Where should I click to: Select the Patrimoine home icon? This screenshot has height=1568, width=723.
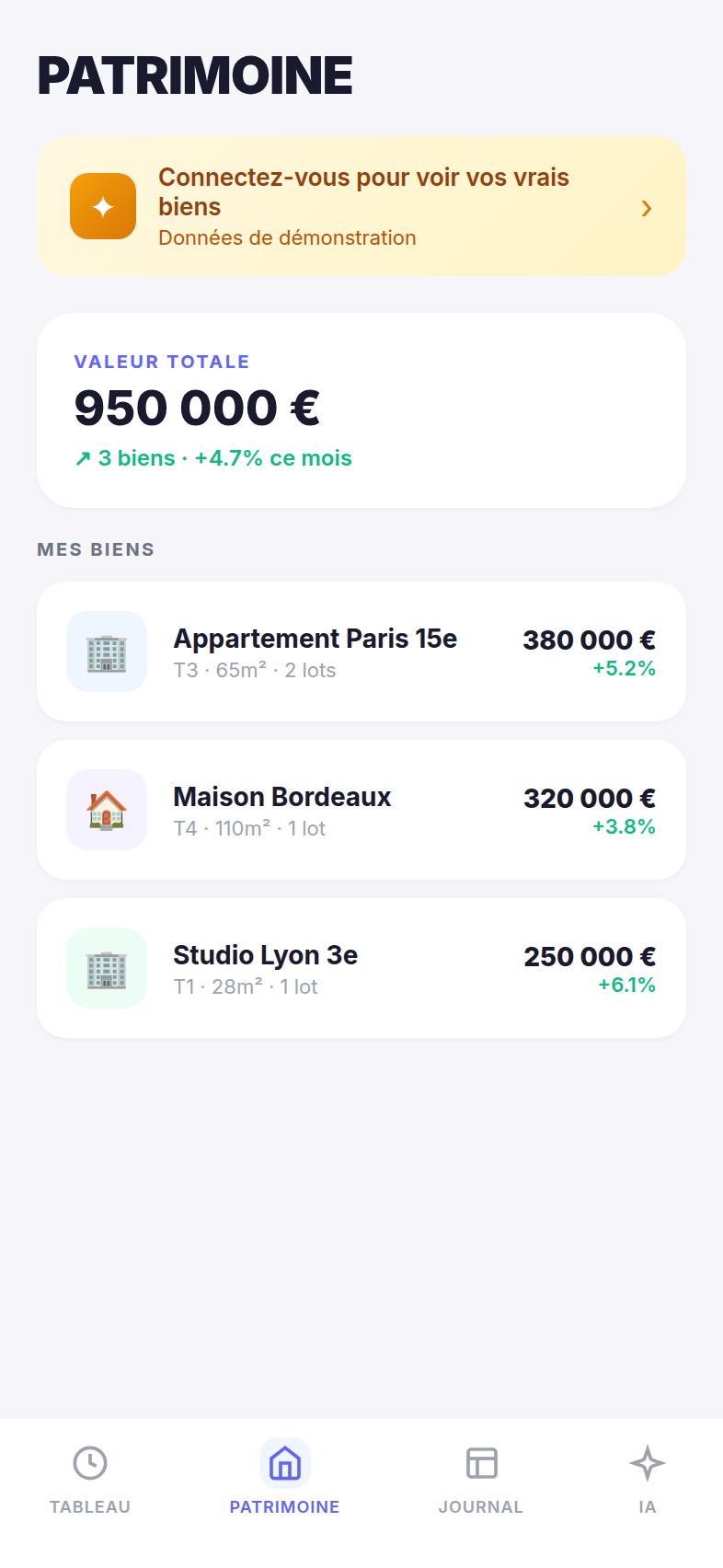click(285, 1462)
